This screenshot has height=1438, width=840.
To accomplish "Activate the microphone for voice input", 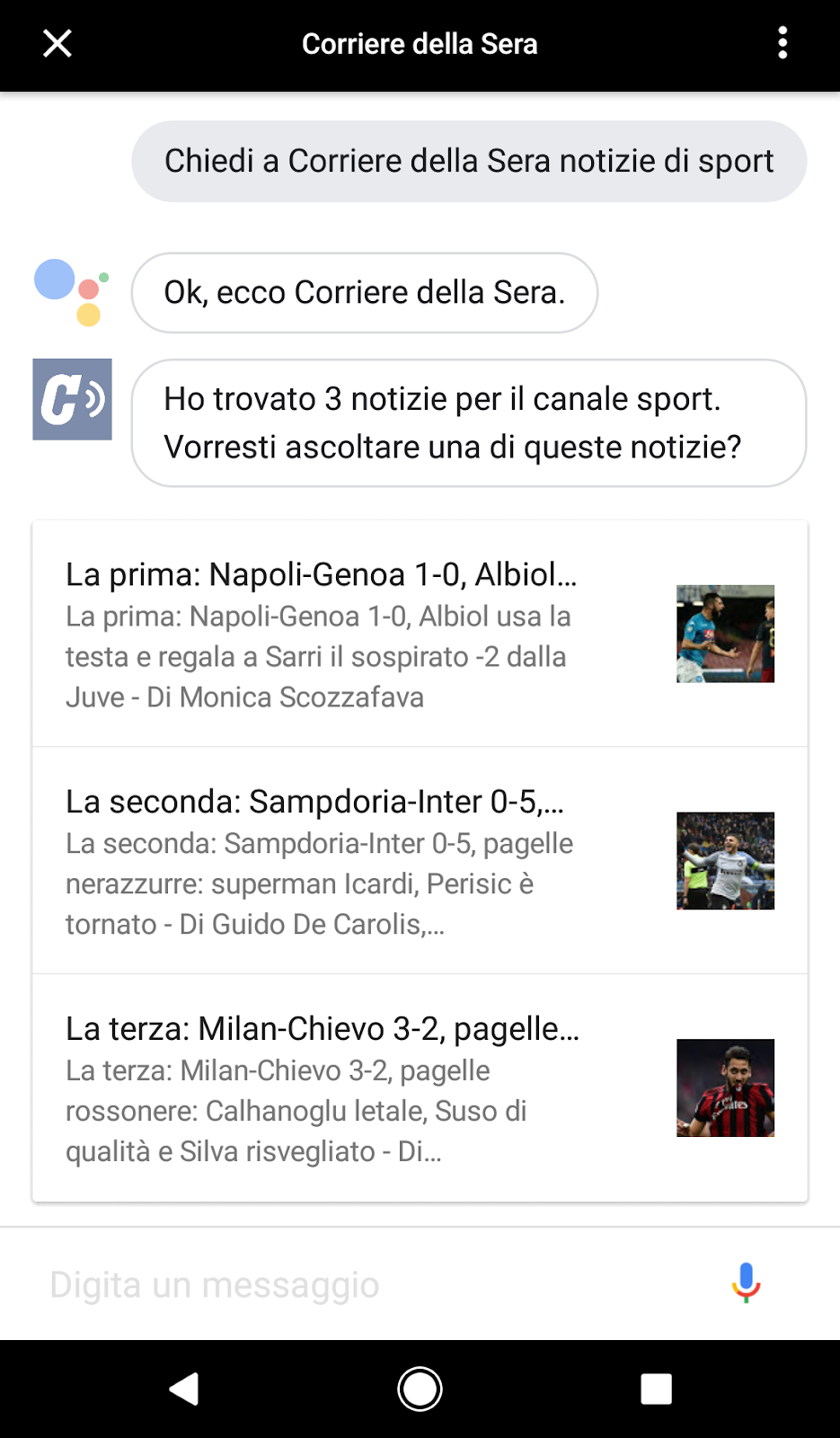I will pyautogui.click(x=746, y=1283).
